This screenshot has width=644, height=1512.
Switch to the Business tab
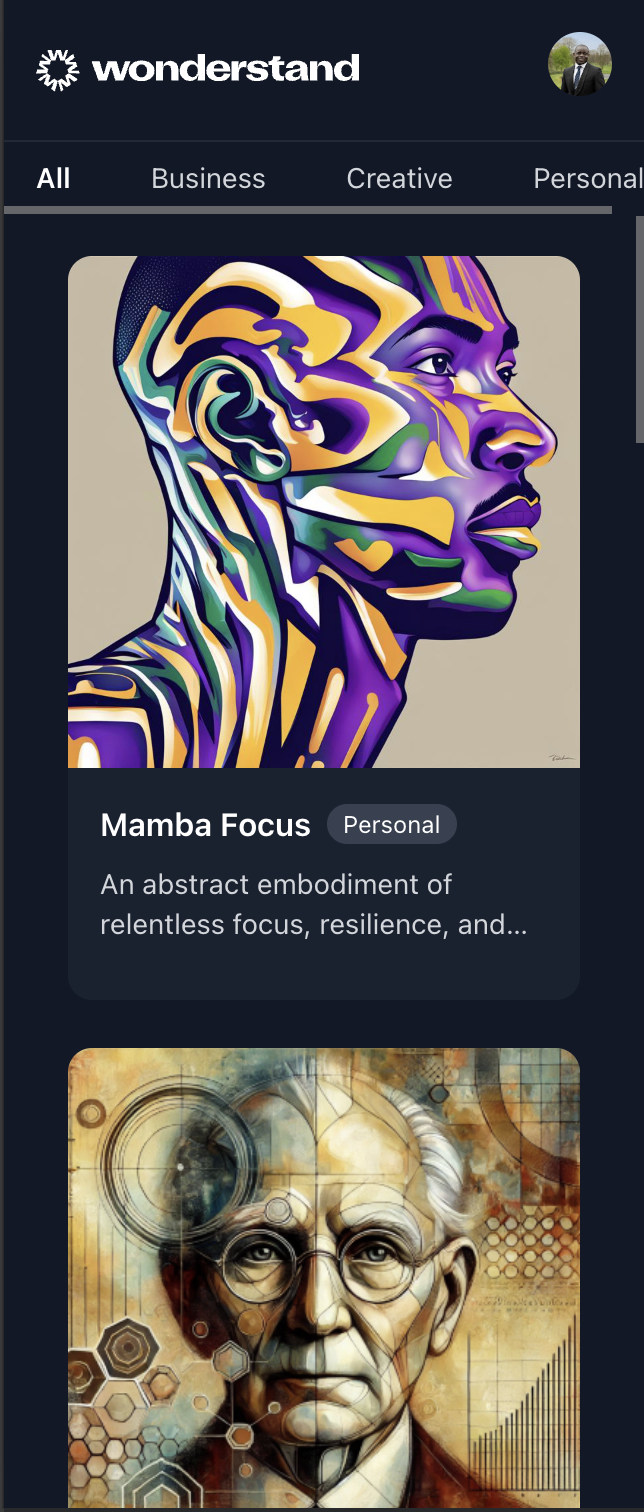point(208,178)
